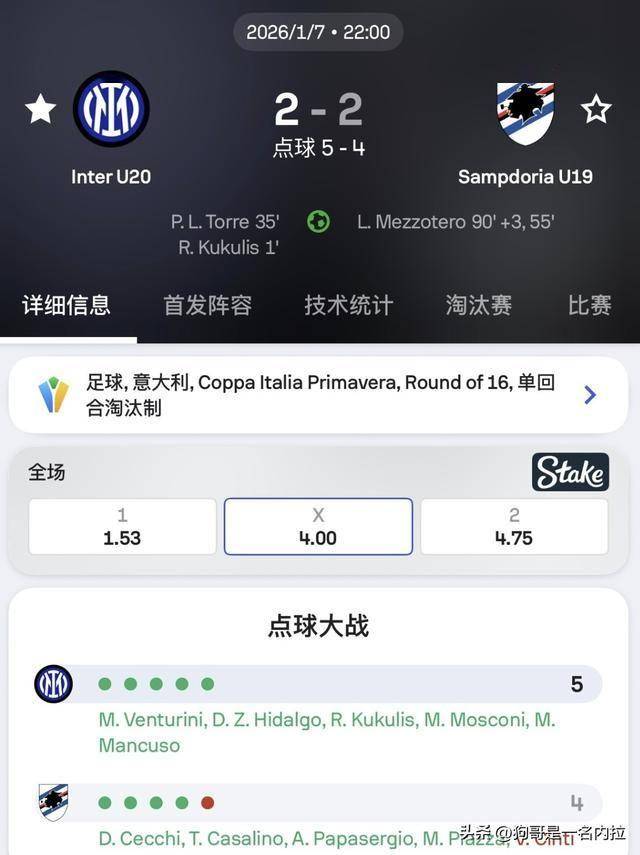The image size is (640, 855).
Task: Switch to the 技术统计 tab
Action: tap(349, 305)
